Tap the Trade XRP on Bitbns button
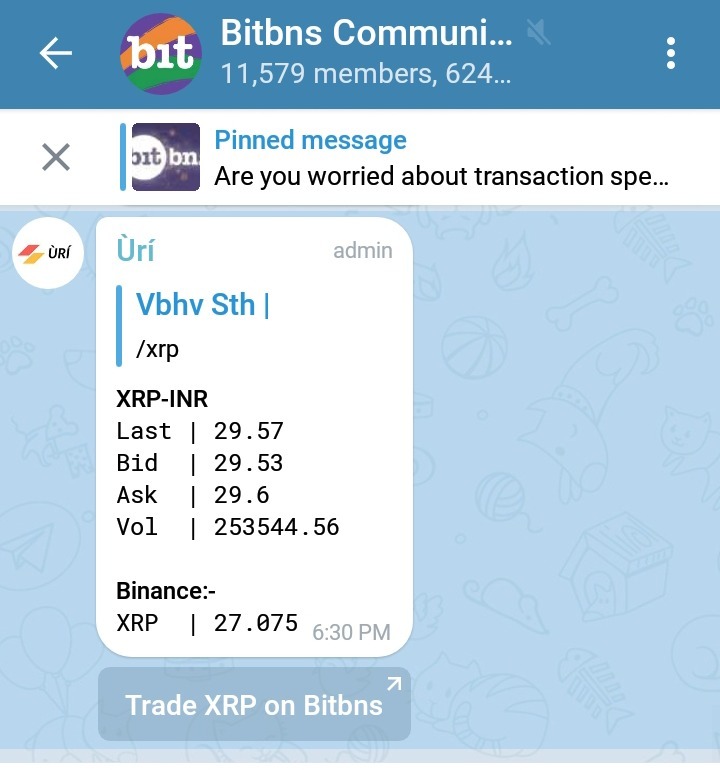 (x=254, y=704)
